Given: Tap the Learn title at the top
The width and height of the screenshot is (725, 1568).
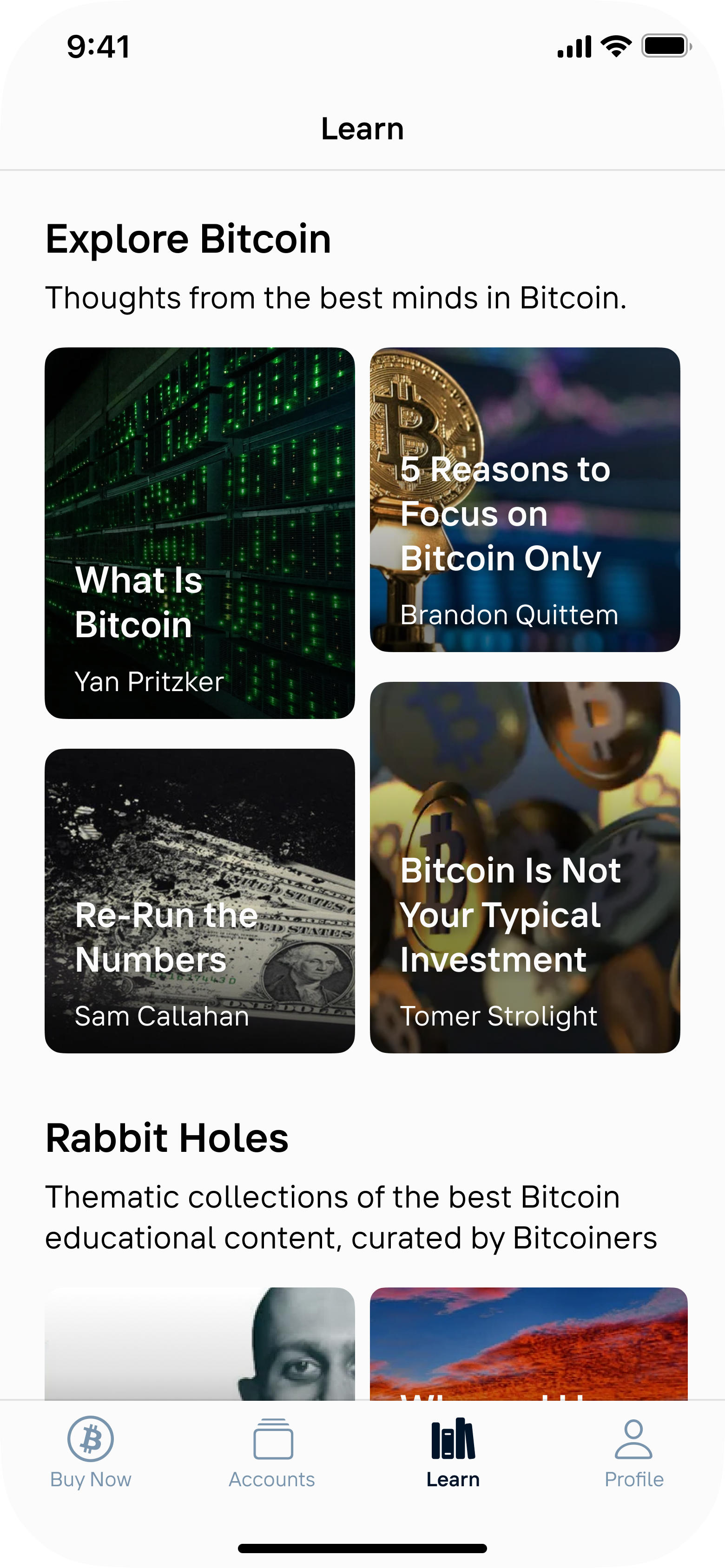Looking at the screenshot, I should point(362,128).
